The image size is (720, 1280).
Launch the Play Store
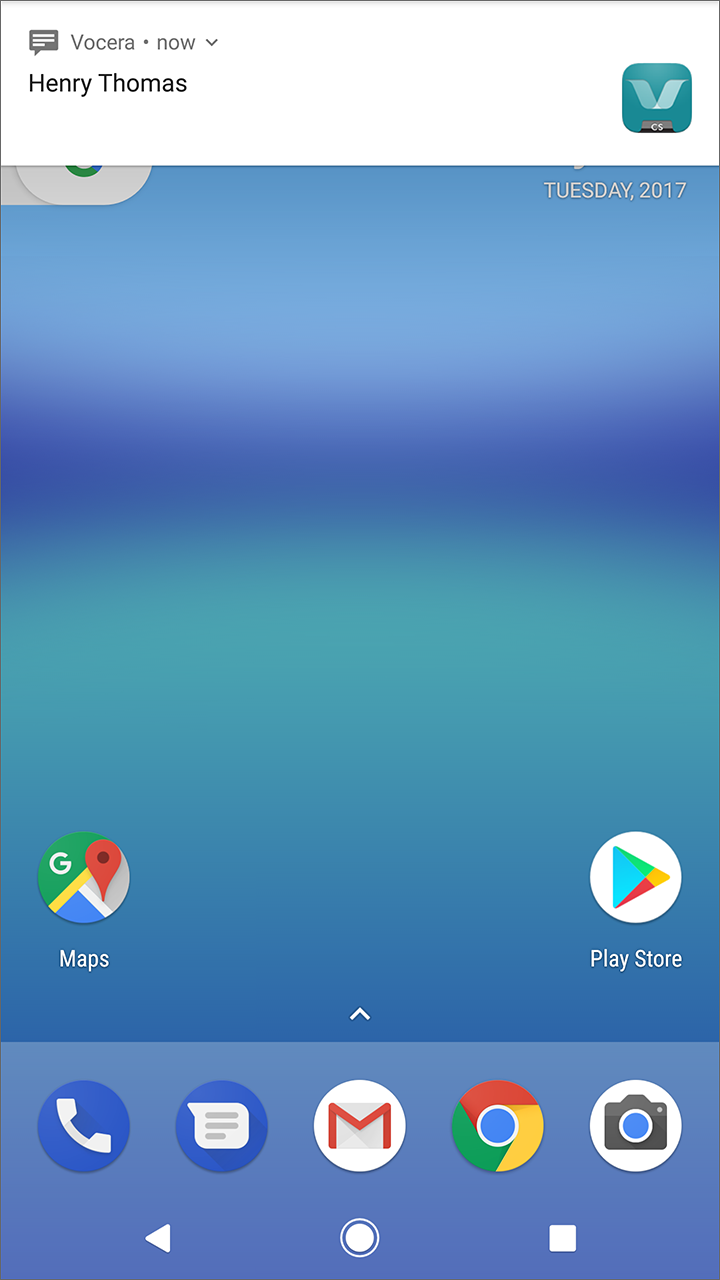click(x=636, y=877)
